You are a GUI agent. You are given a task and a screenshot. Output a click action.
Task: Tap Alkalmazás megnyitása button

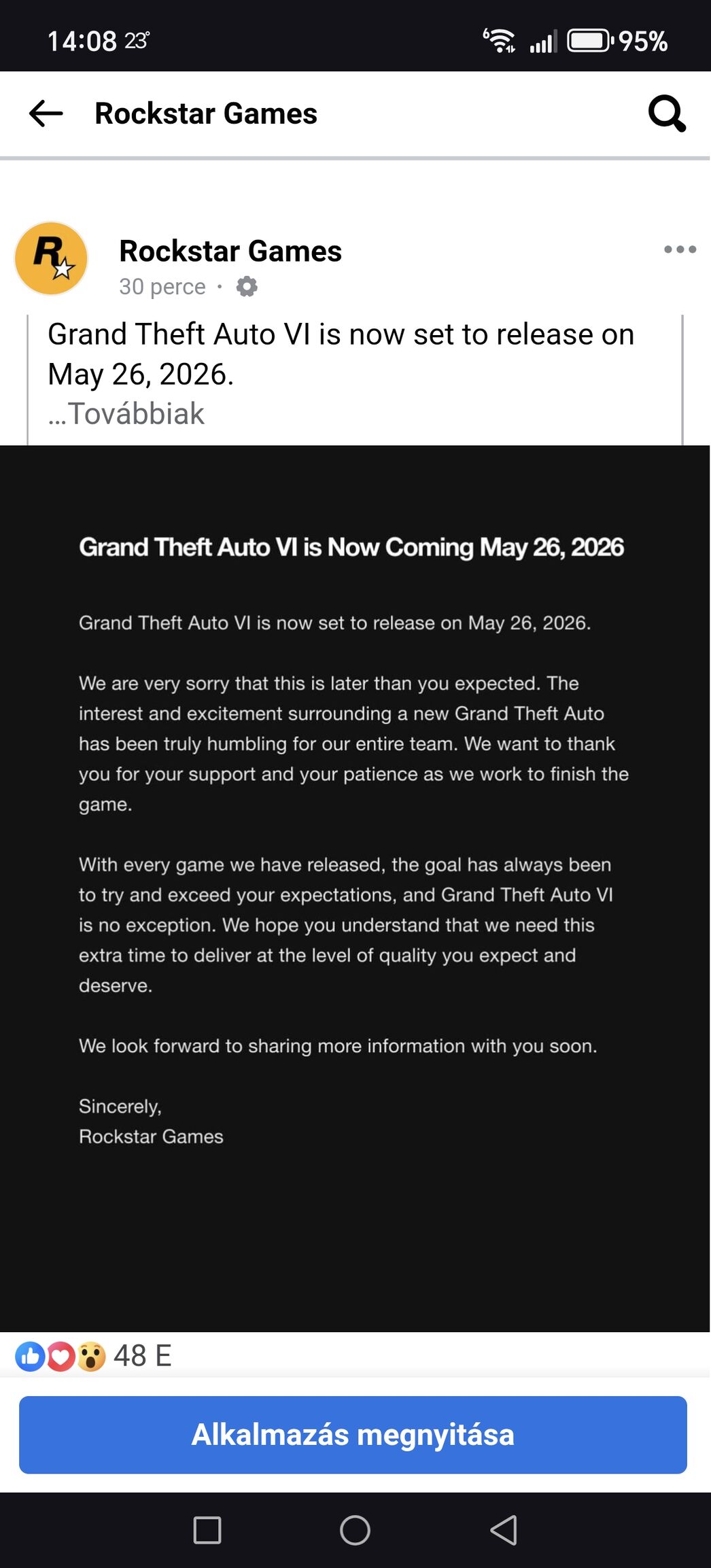pos(353,1435)
